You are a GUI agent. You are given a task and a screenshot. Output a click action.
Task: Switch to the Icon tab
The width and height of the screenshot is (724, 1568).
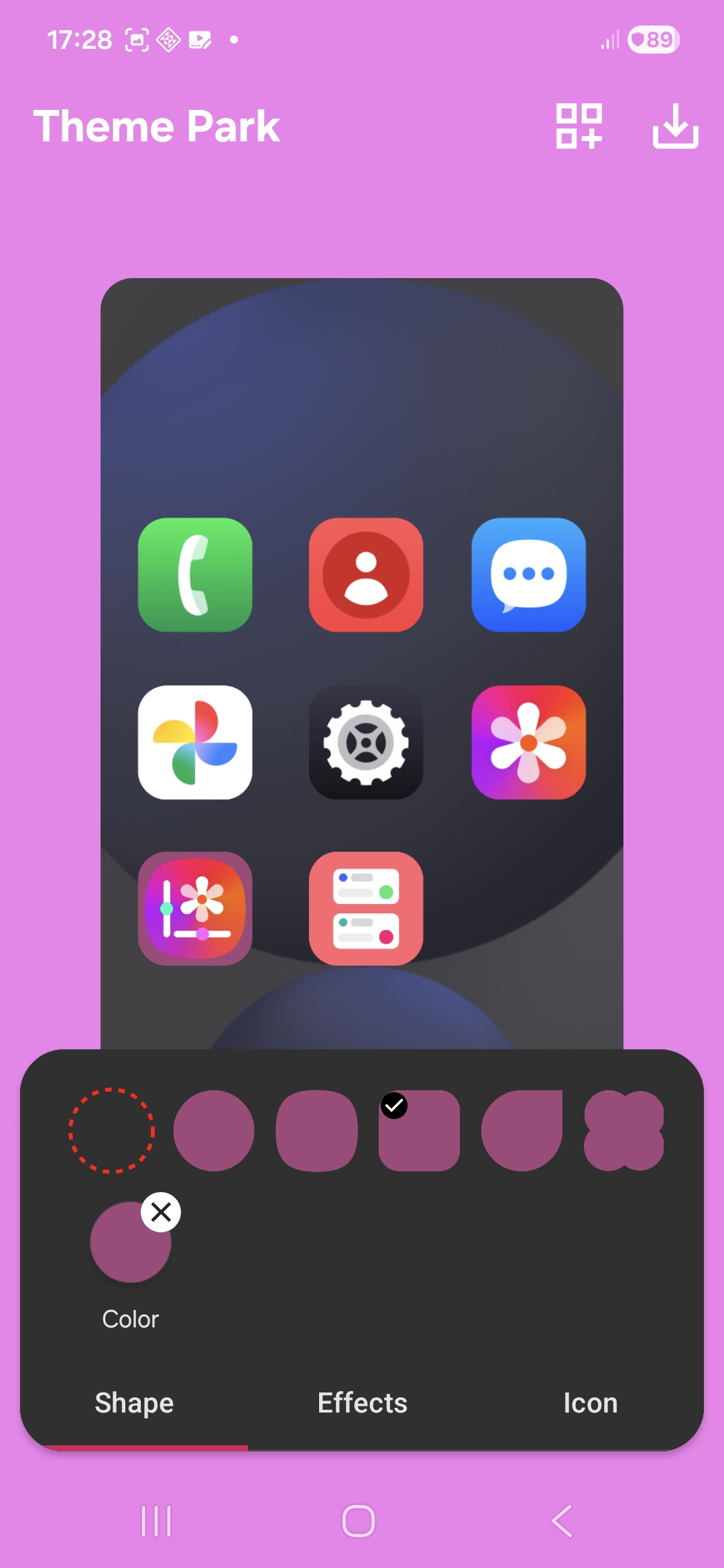(590, 1402)
